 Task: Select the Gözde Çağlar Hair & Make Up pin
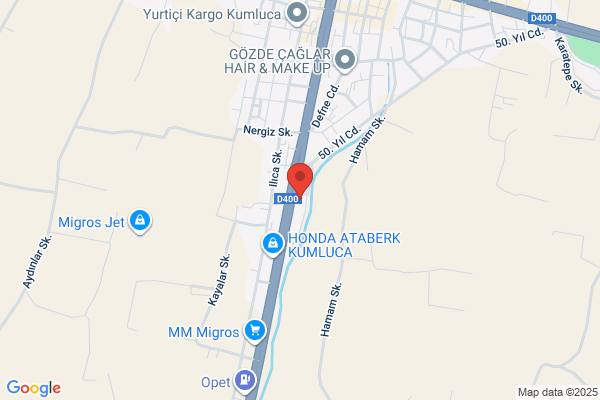(345, 60)
